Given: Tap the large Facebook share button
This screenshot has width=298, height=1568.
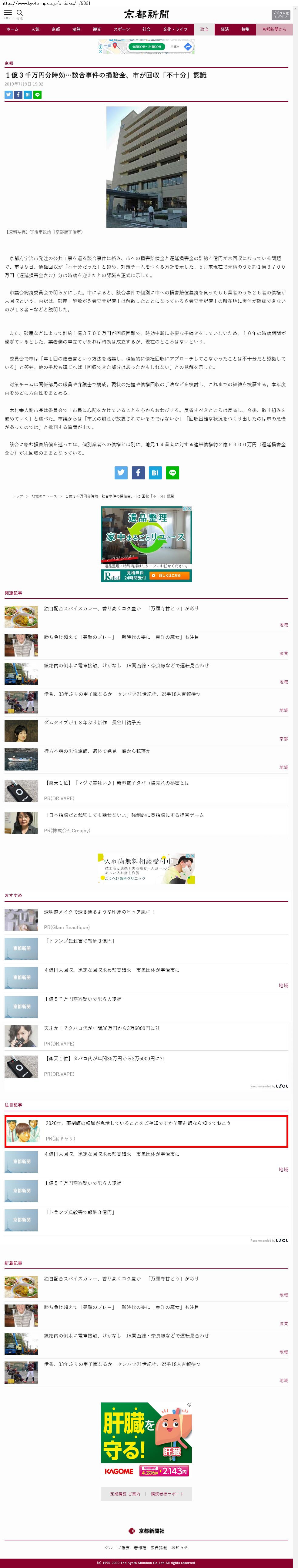Looking at the screenshot, I should [x=138, y=472].
